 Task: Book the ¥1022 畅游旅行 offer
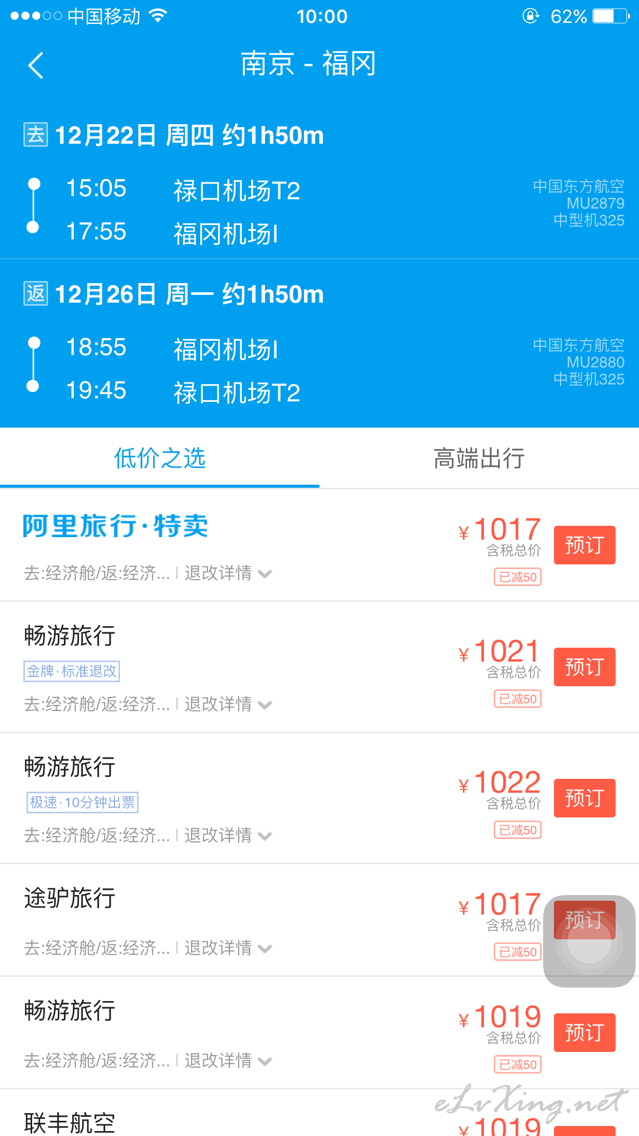click(x=584, y=798)
